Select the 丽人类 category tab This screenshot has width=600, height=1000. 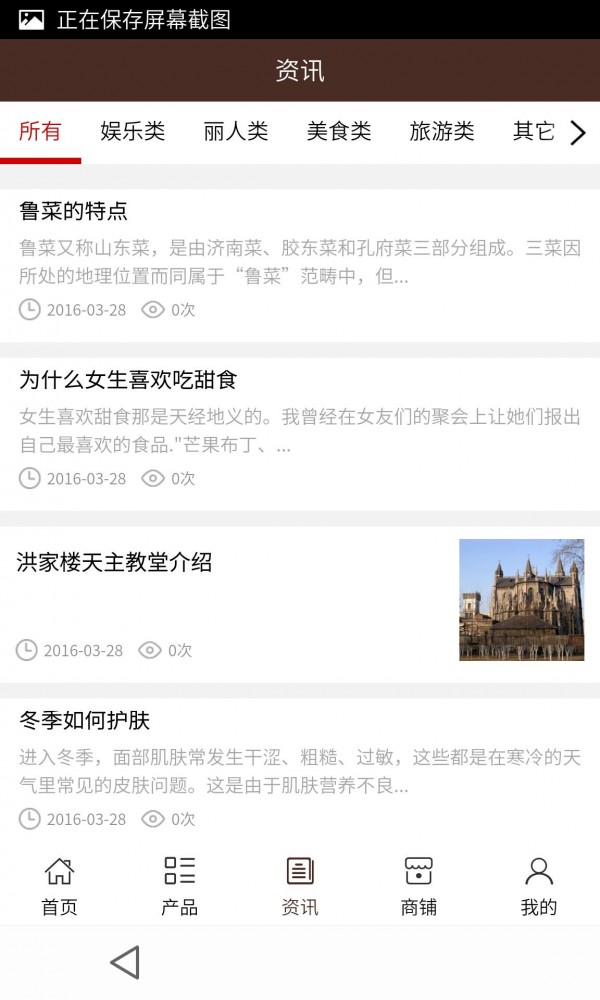click(x=236, y=131)
